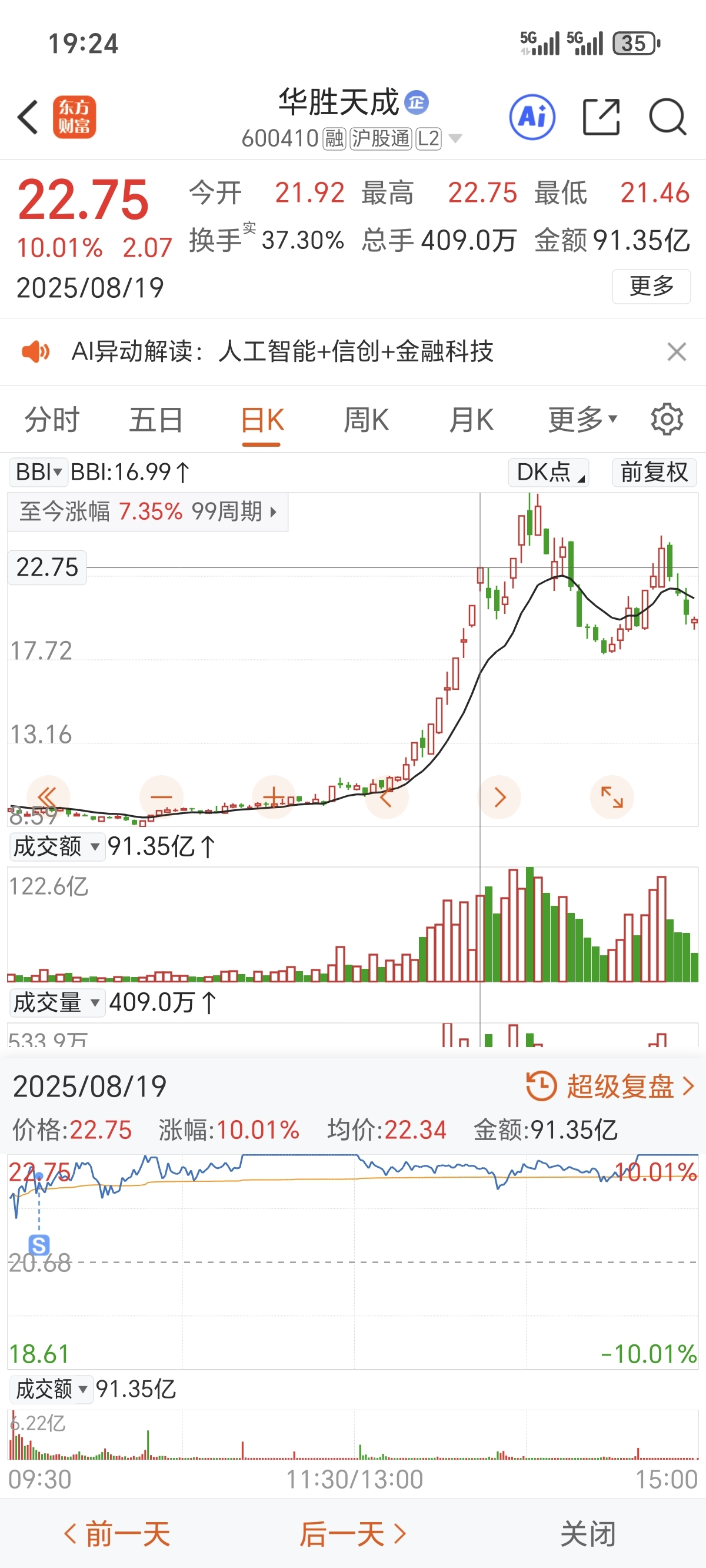Open stock search magnifier
Screen dimensions: 706x1568
pos(668,117)
